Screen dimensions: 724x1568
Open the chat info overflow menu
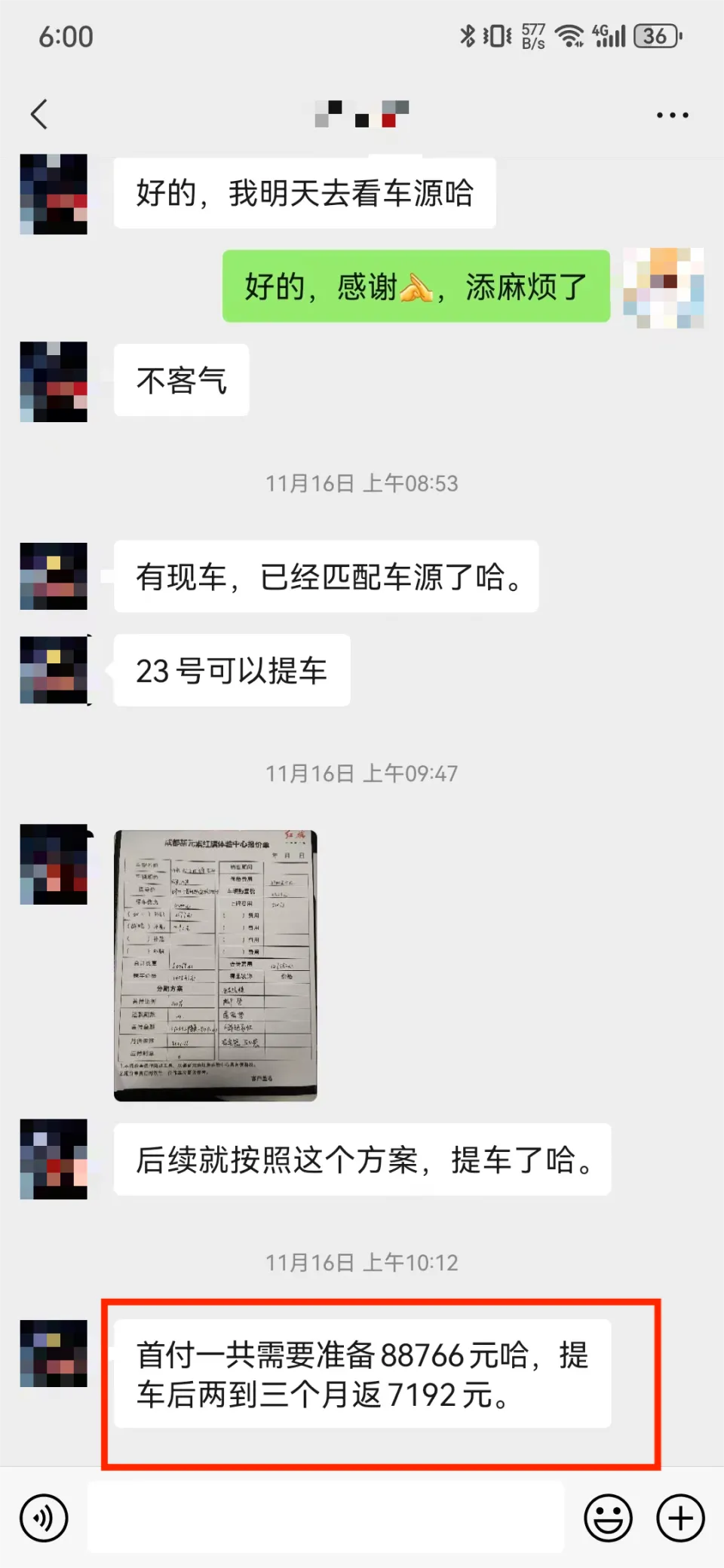pos(671,115)
